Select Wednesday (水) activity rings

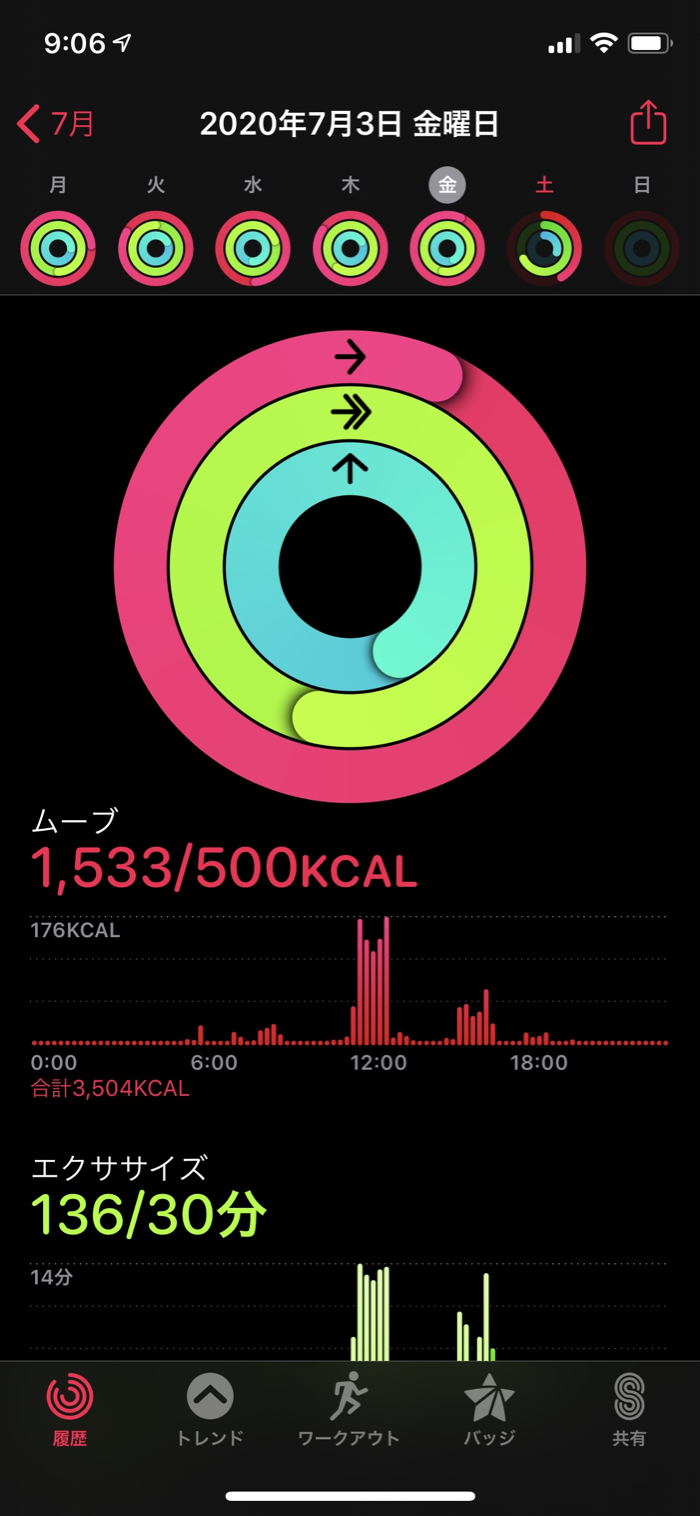click(253, 248)
